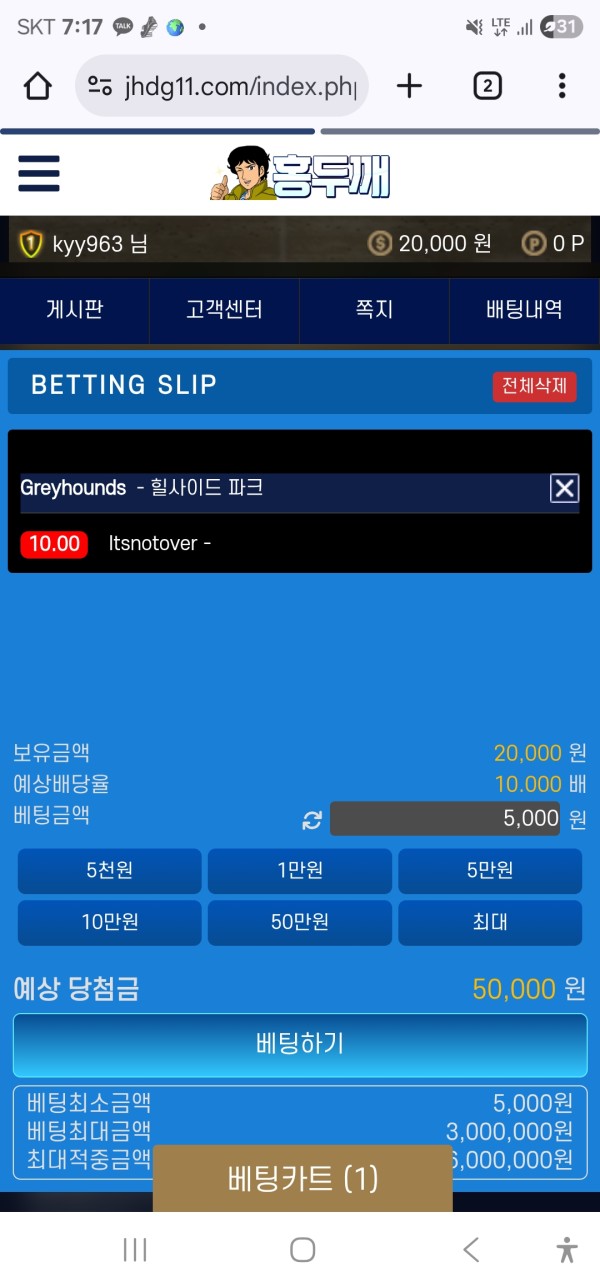Viewport: 600px width, 1287px height.
Task: Go to browser home page
Action: (38, 86)
